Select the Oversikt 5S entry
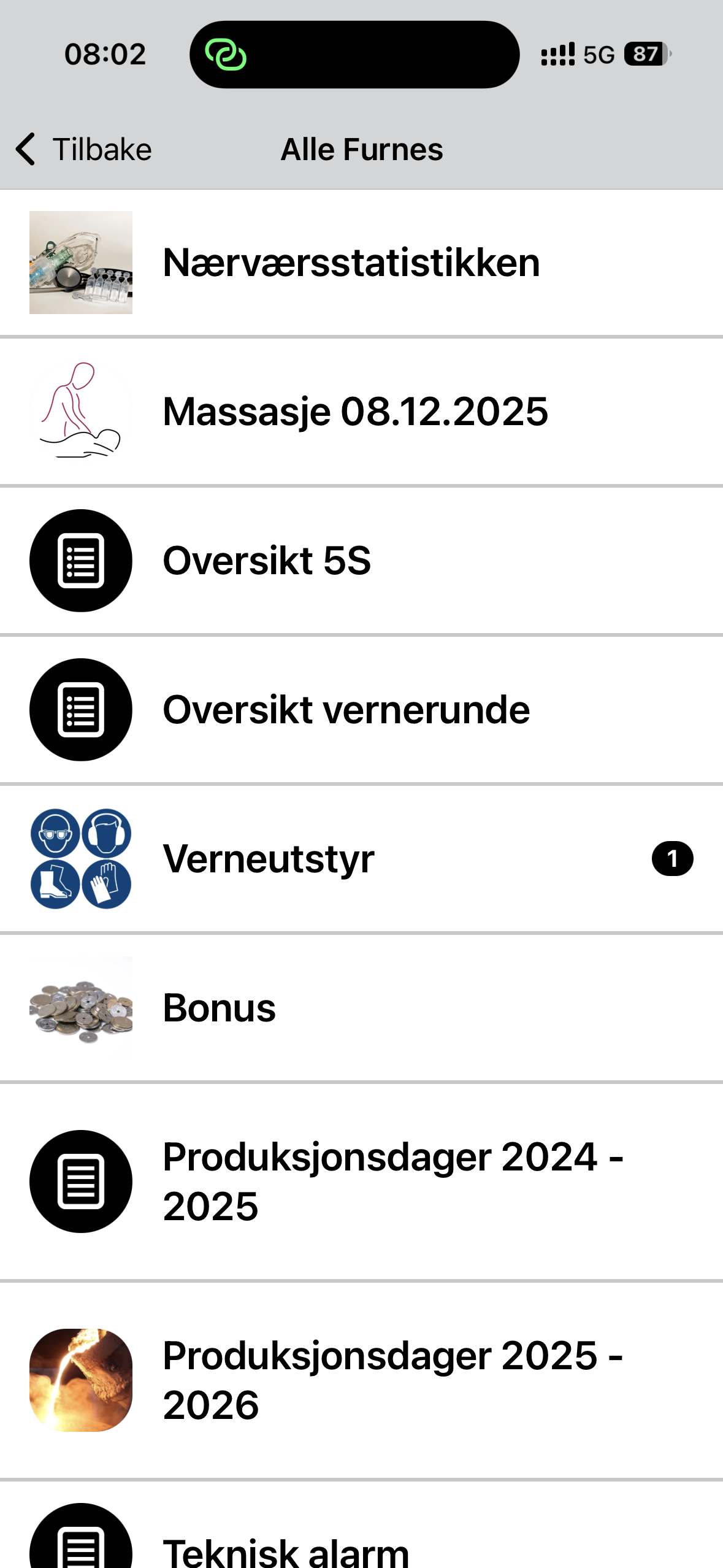Viewport: 723px width, 1568px height. click(267, 561)
